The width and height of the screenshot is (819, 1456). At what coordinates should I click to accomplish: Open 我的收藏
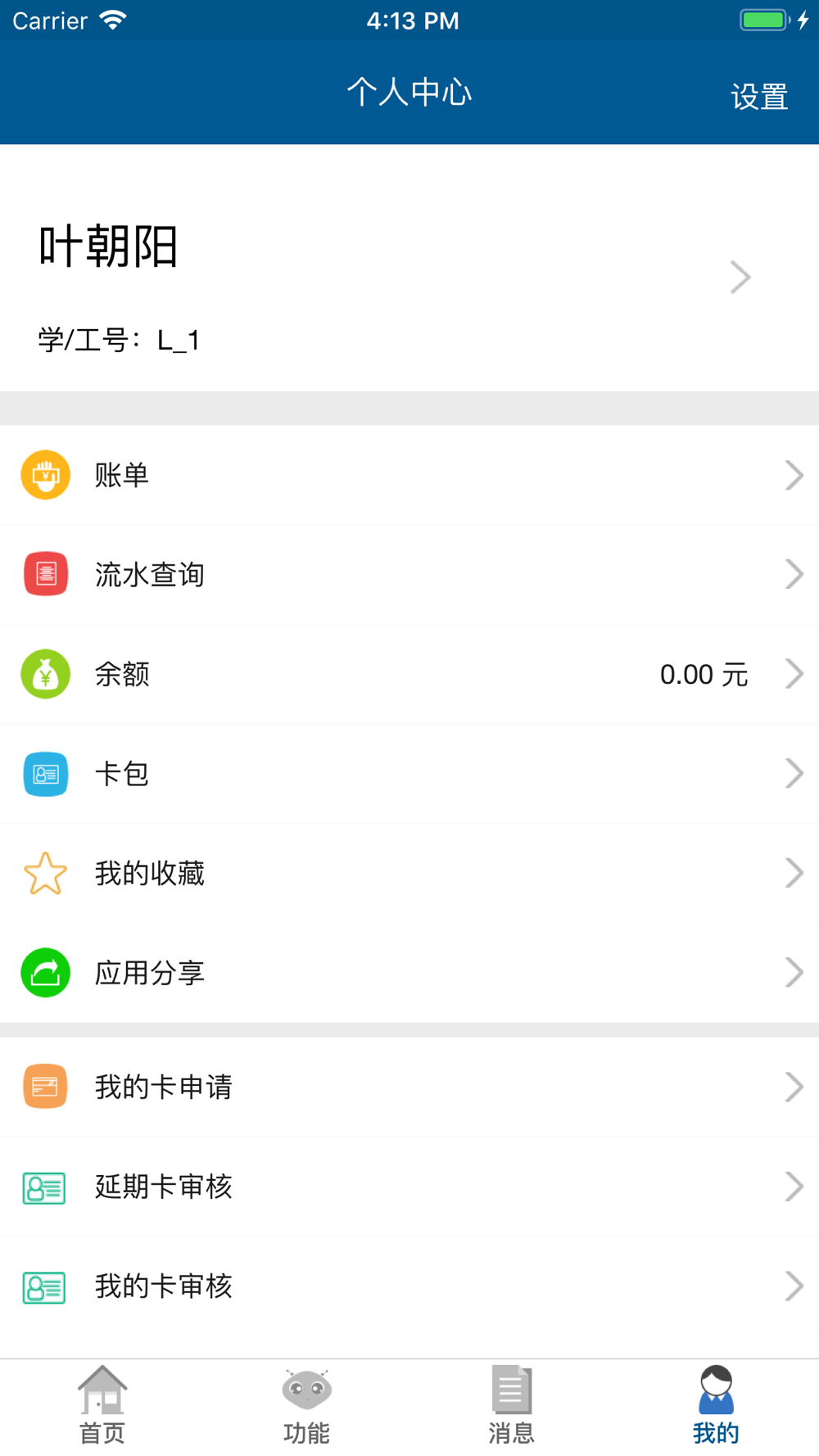pyautogui.click(x=409, y=874)
